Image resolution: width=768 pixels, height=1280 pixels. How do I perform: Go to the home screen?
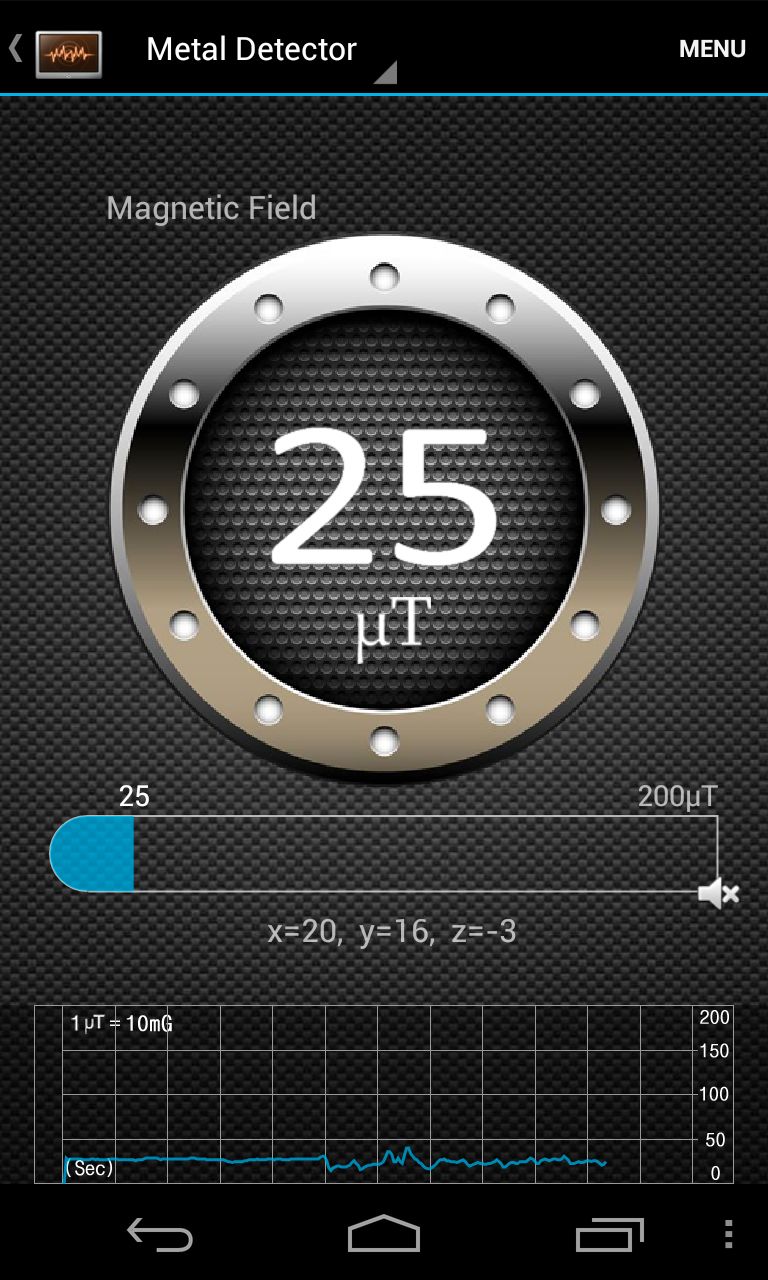click(384, 1235)
